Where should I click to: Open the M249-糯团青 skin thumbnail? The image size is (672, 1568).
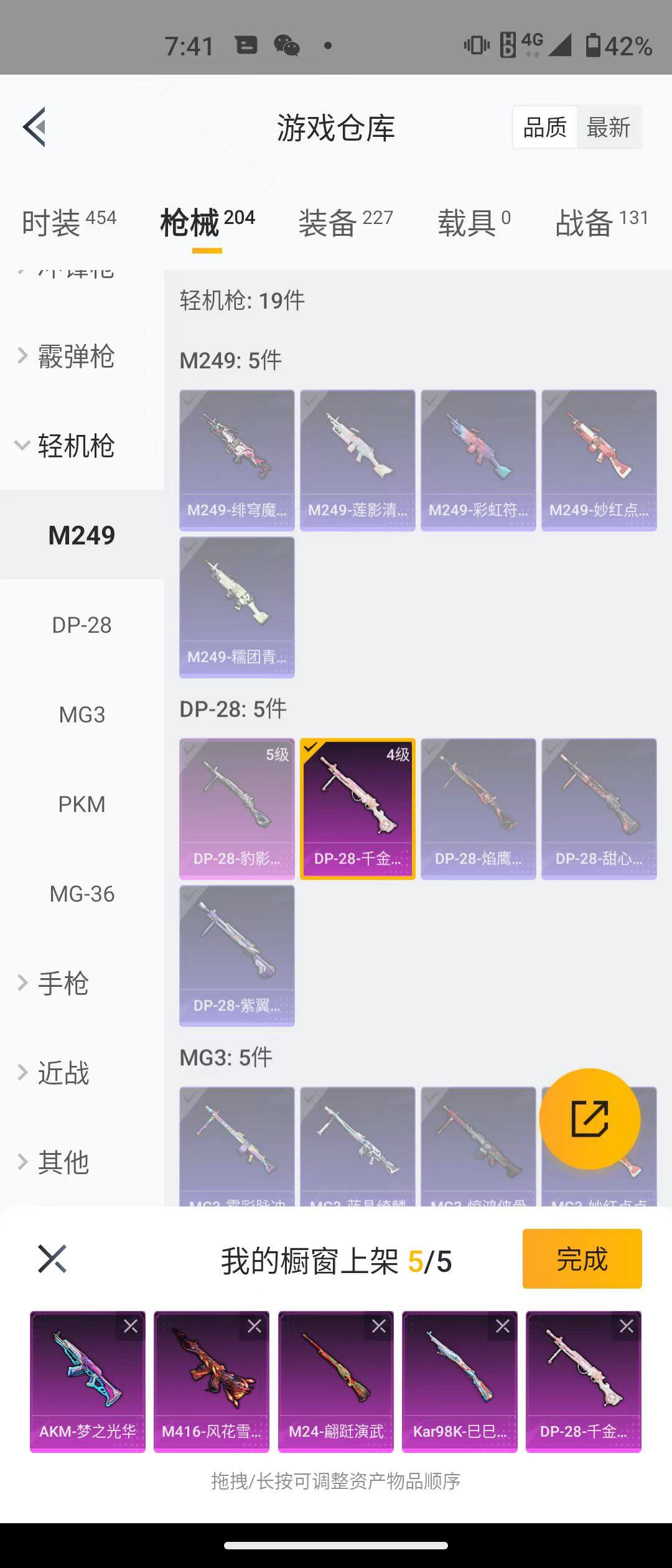tap(237, 607)
